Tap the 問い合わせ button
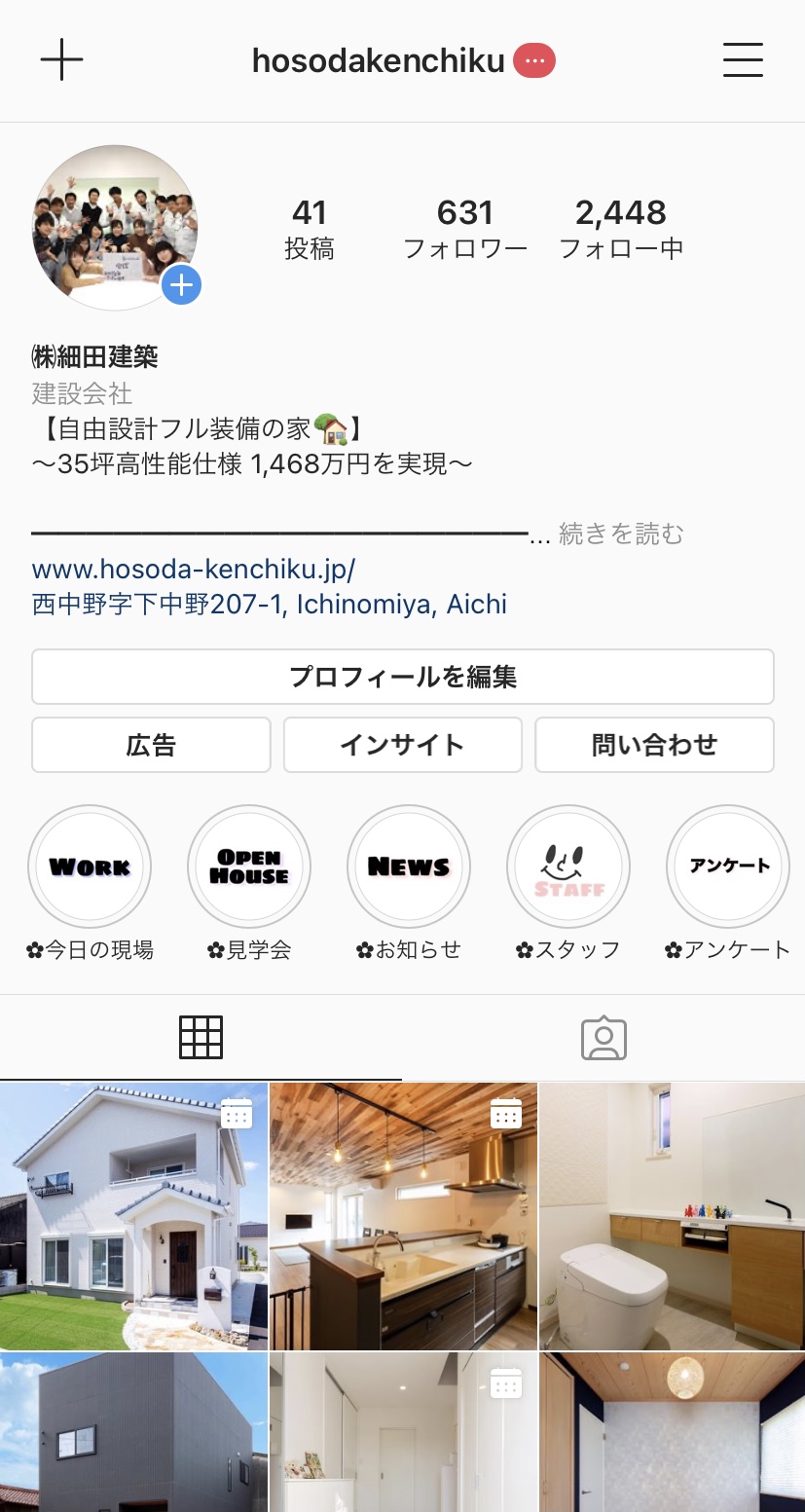This screenshot has width=805, height=1512. (654, 745)
